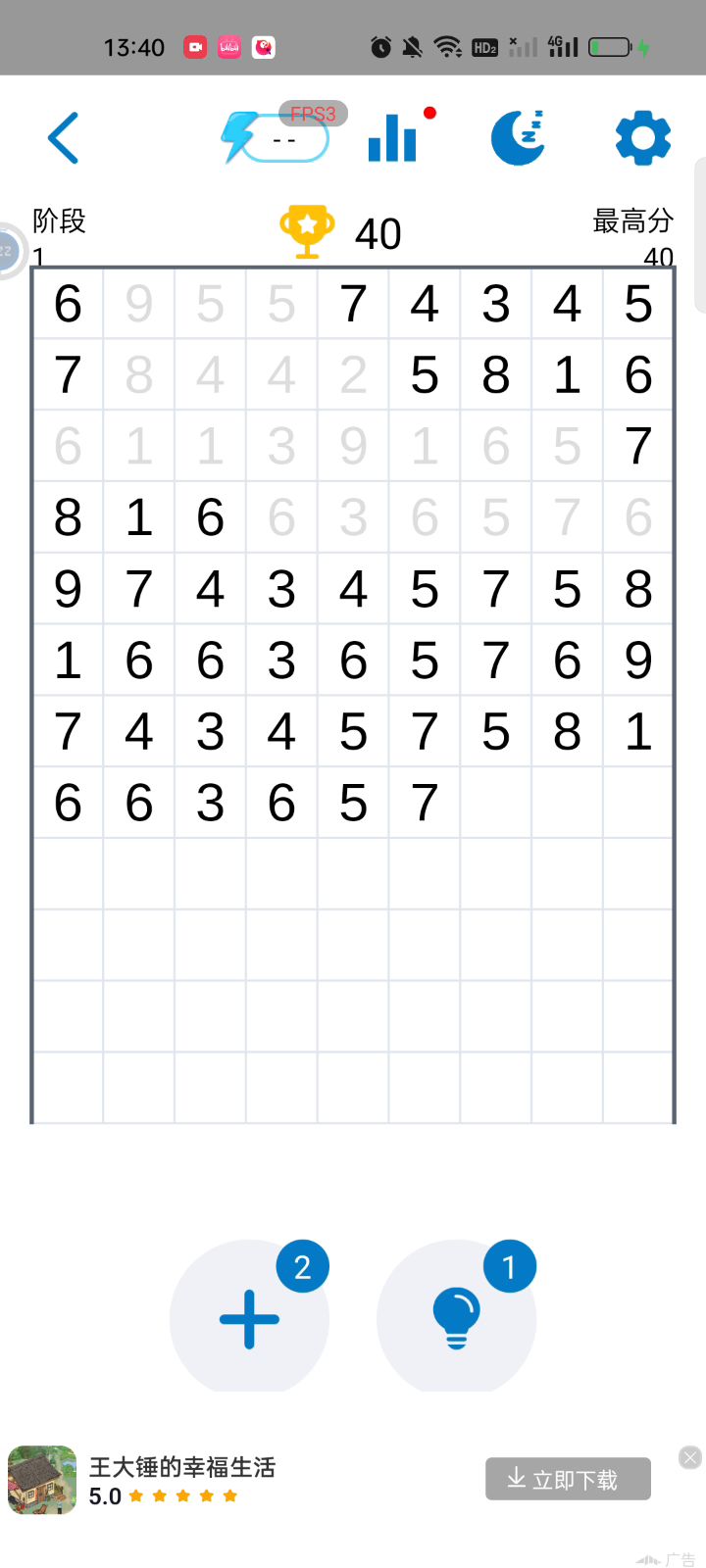Select the 8 starting the fourth row
This screenshot has height=1568, width=706.
[68, 517]
